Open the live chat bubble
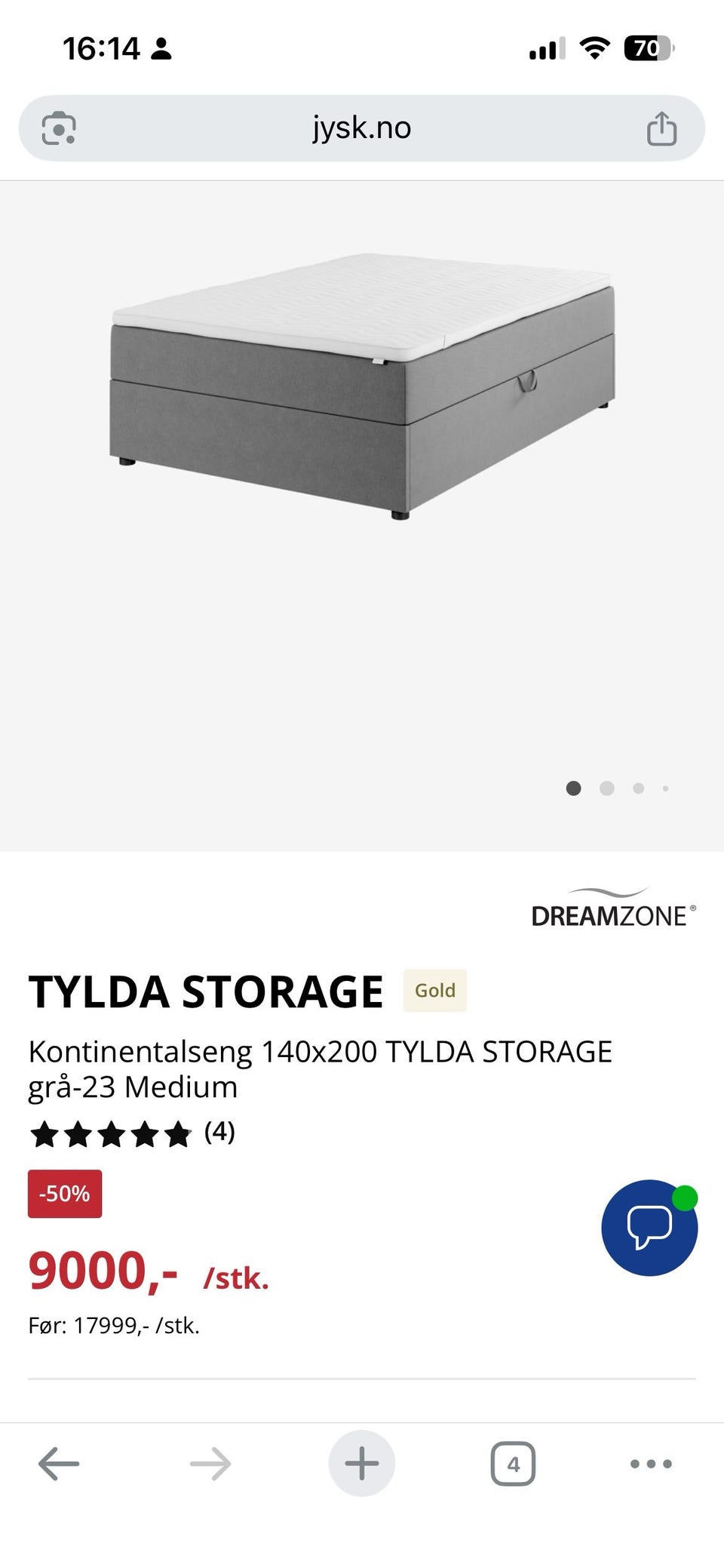Screen dimensions: 724x1568 tap(649, 1228)
